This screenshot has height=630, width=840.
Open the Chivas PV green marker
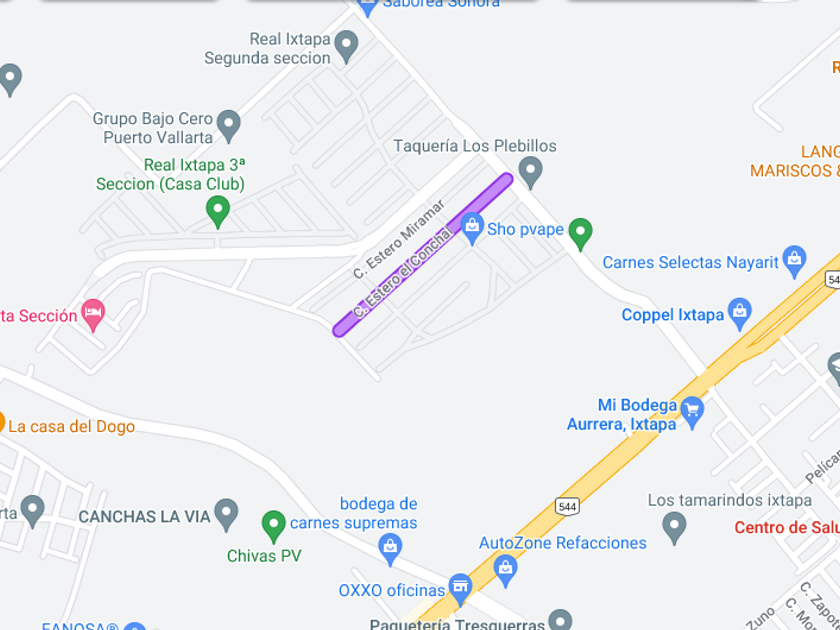point(273,526)
